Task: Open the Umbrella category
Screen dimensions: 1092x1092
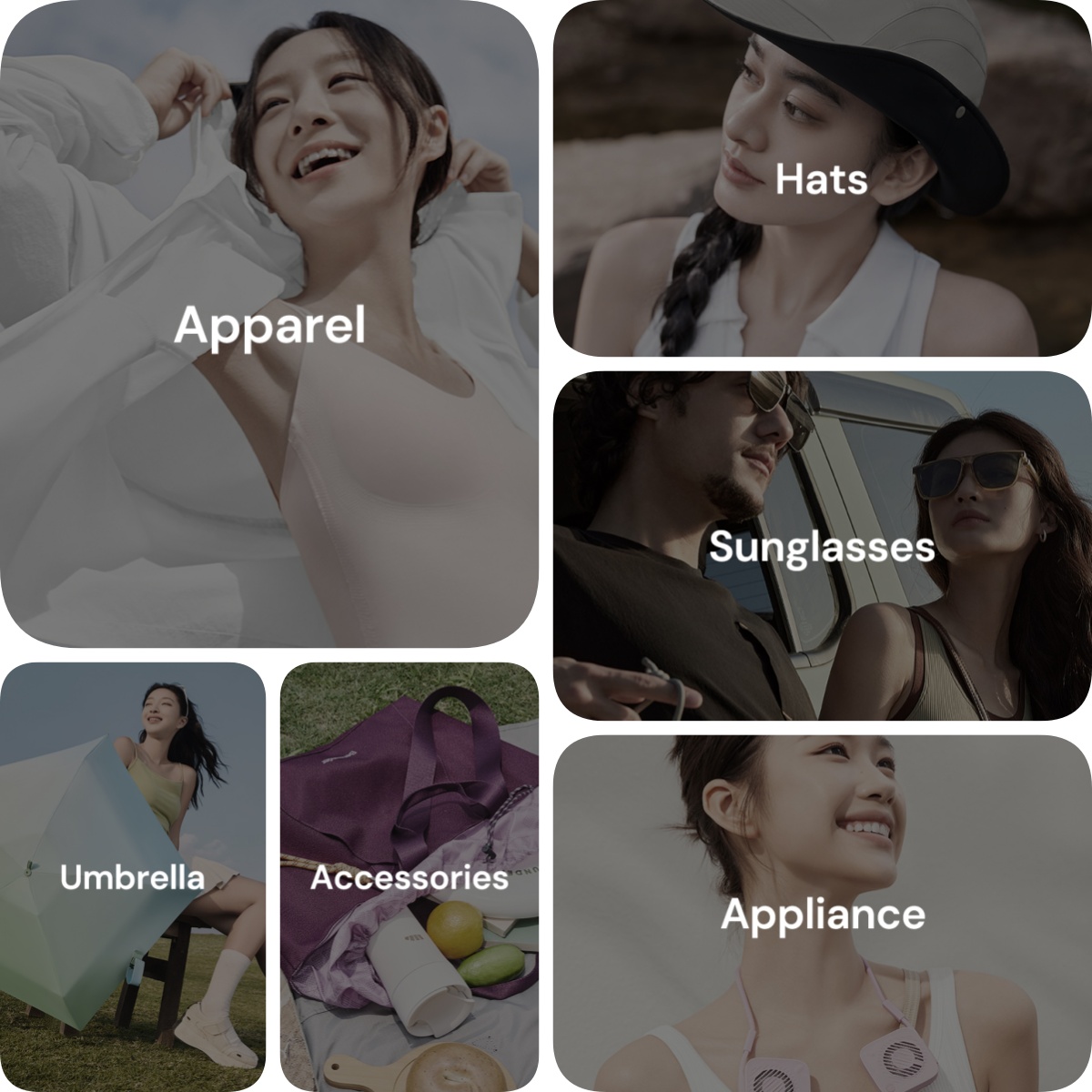Action: pos(133,876)
